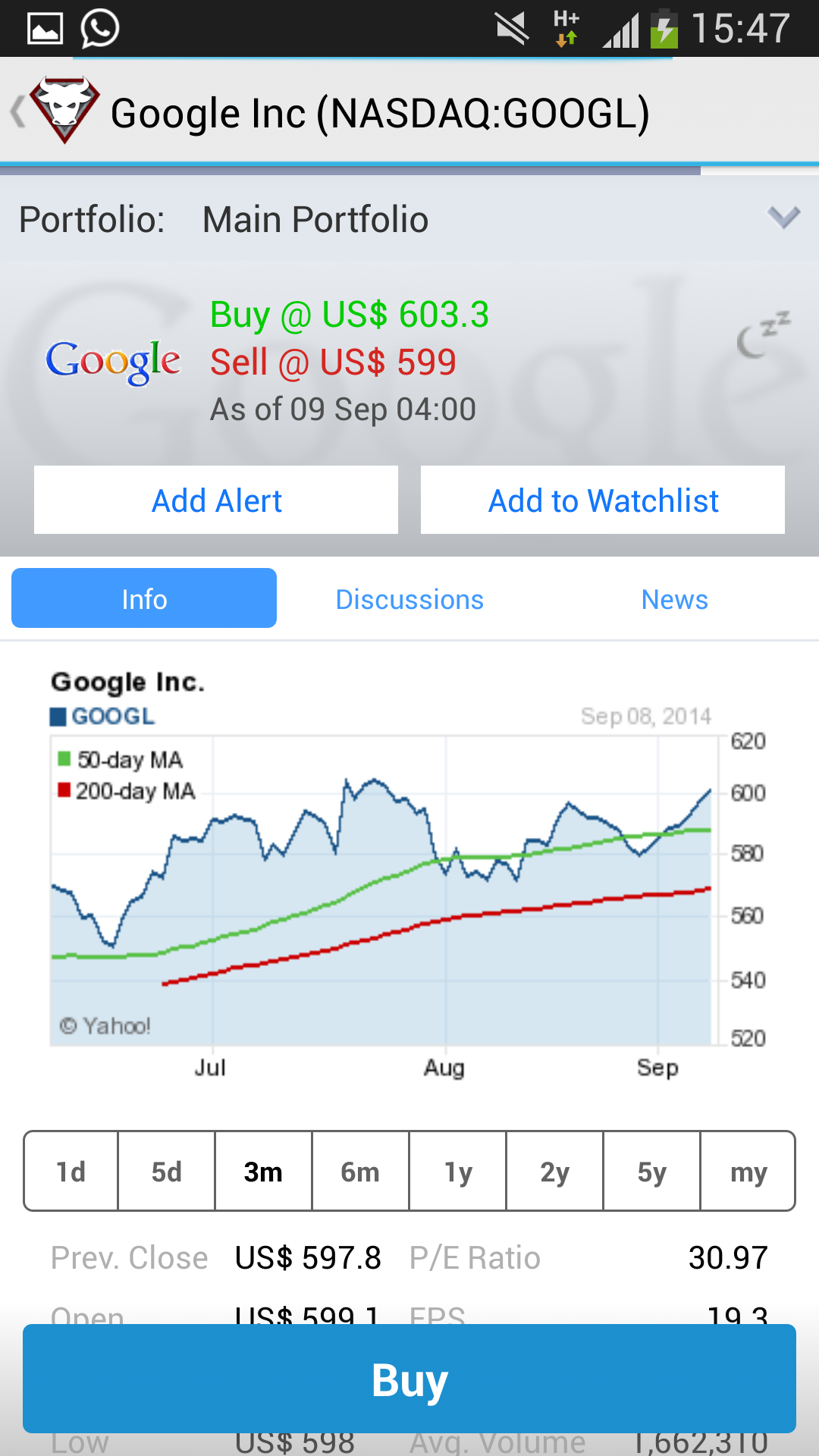Open the News tab
The width and height of the screenshot is (819, 1456).
(674, 599)
